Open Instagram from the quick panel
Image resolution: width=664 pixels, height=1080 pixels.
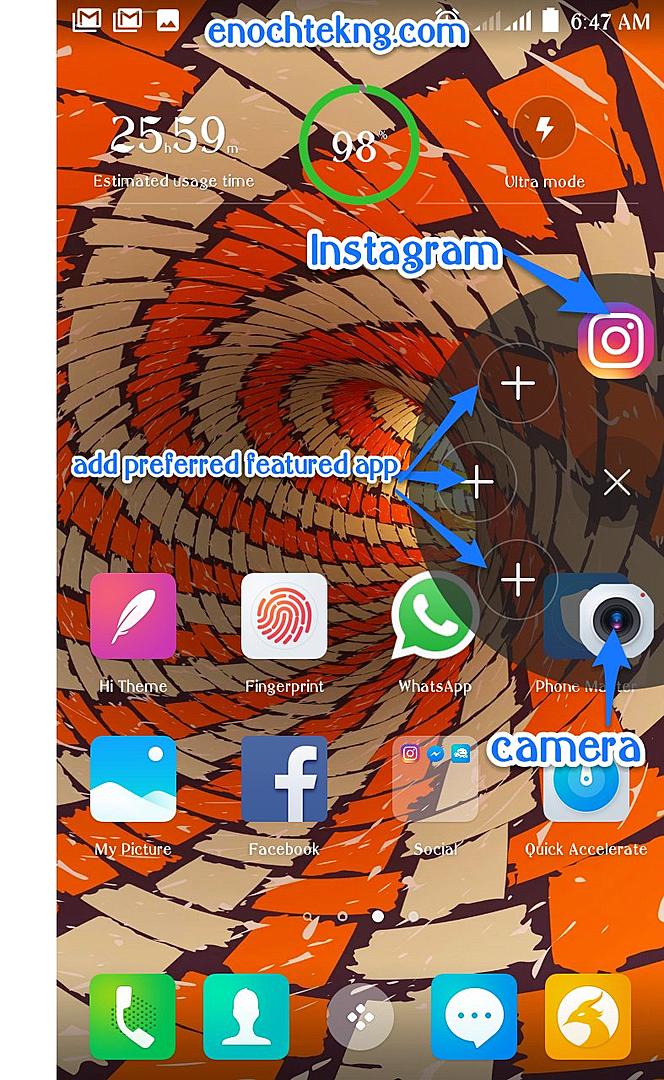coord(615,340)
